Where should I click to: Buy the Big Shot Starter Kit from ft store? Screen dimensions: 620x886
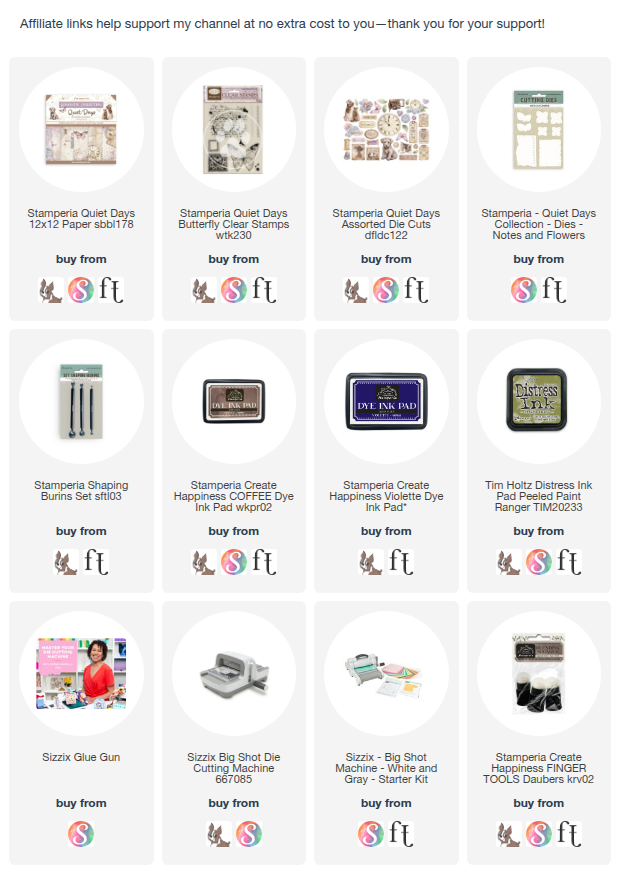point(402,833)
